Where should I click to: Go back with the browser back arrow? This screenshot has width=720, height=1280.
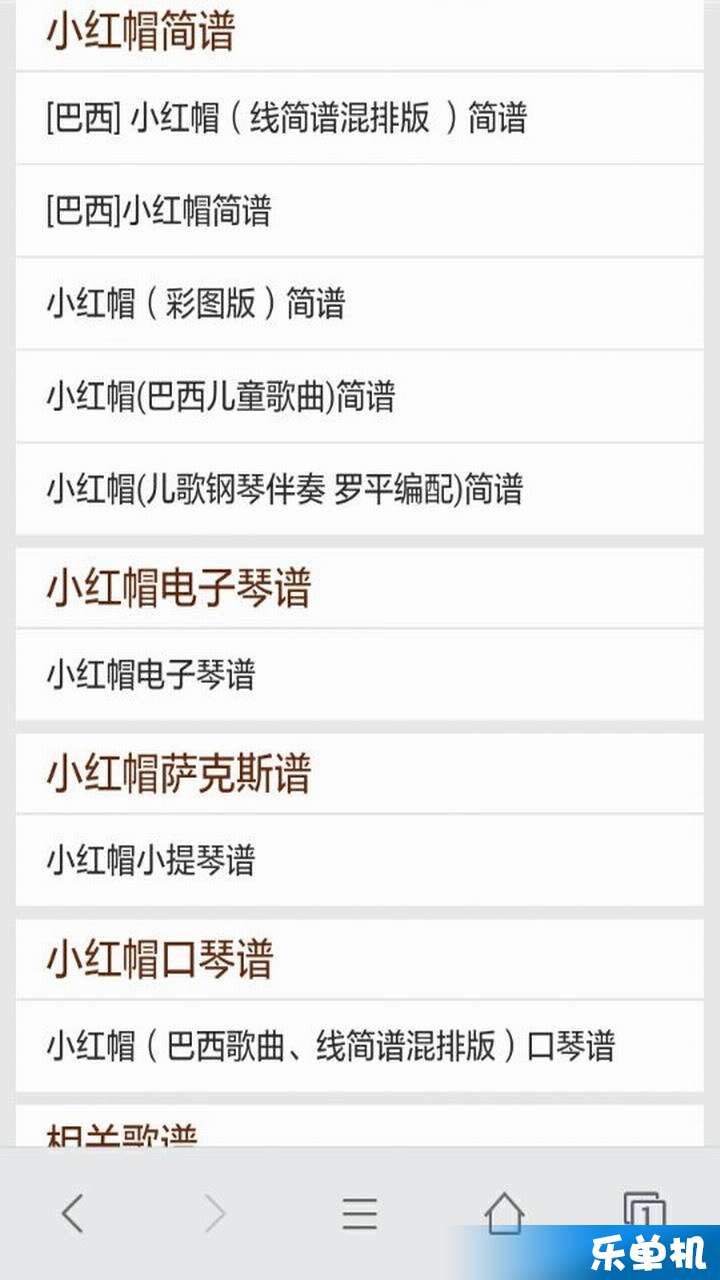coord(72,1214)
